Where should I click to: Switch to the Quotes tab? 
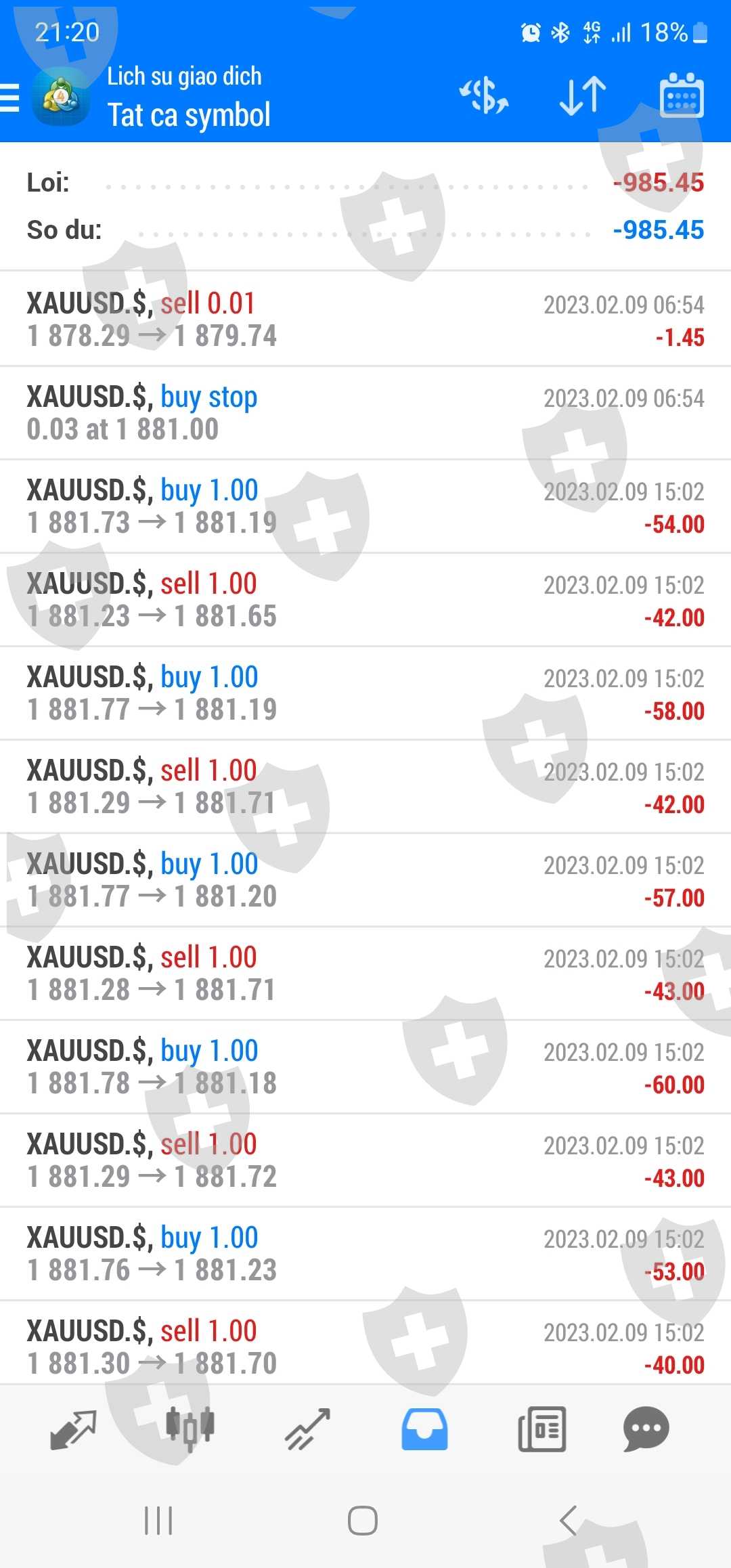73,1429
